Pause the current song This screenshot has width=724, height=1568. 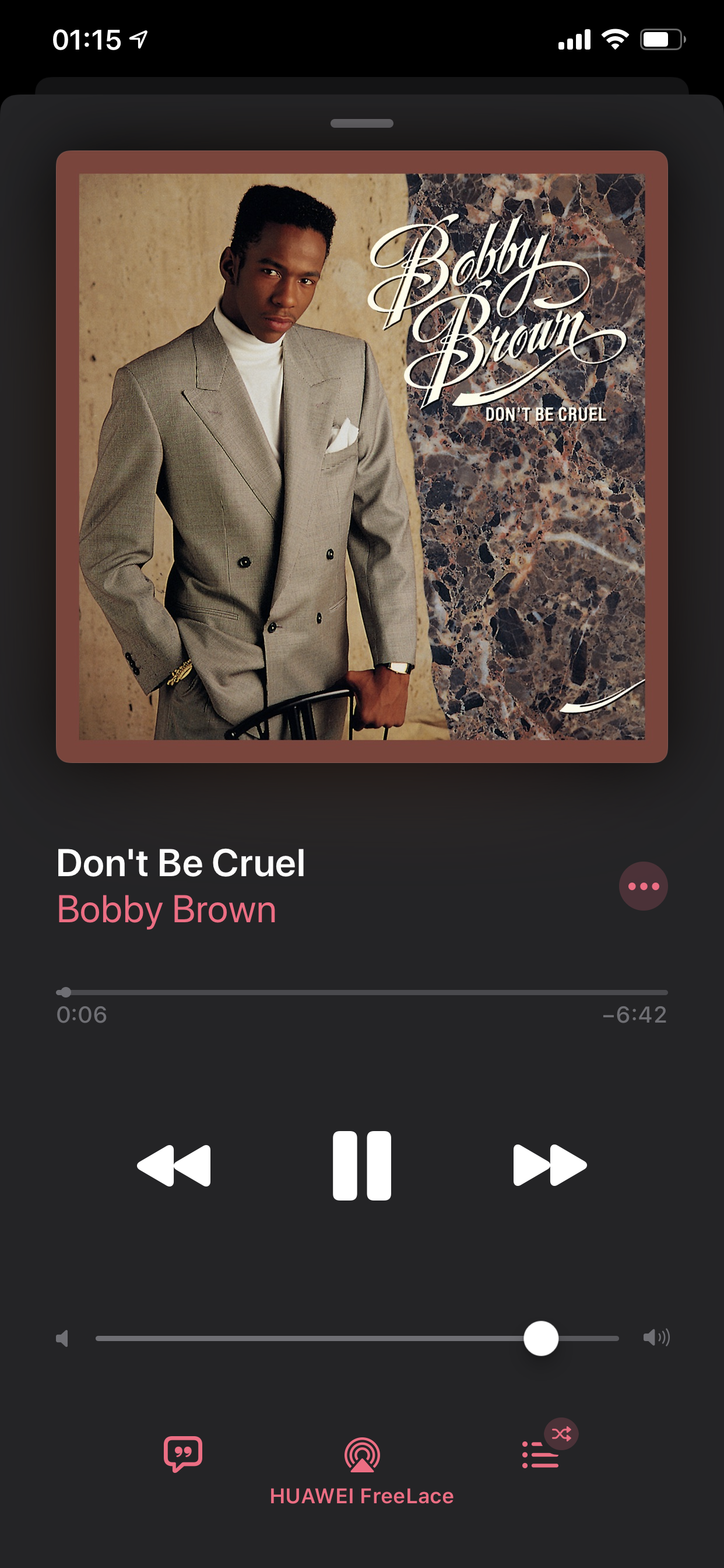point(361,1165)
